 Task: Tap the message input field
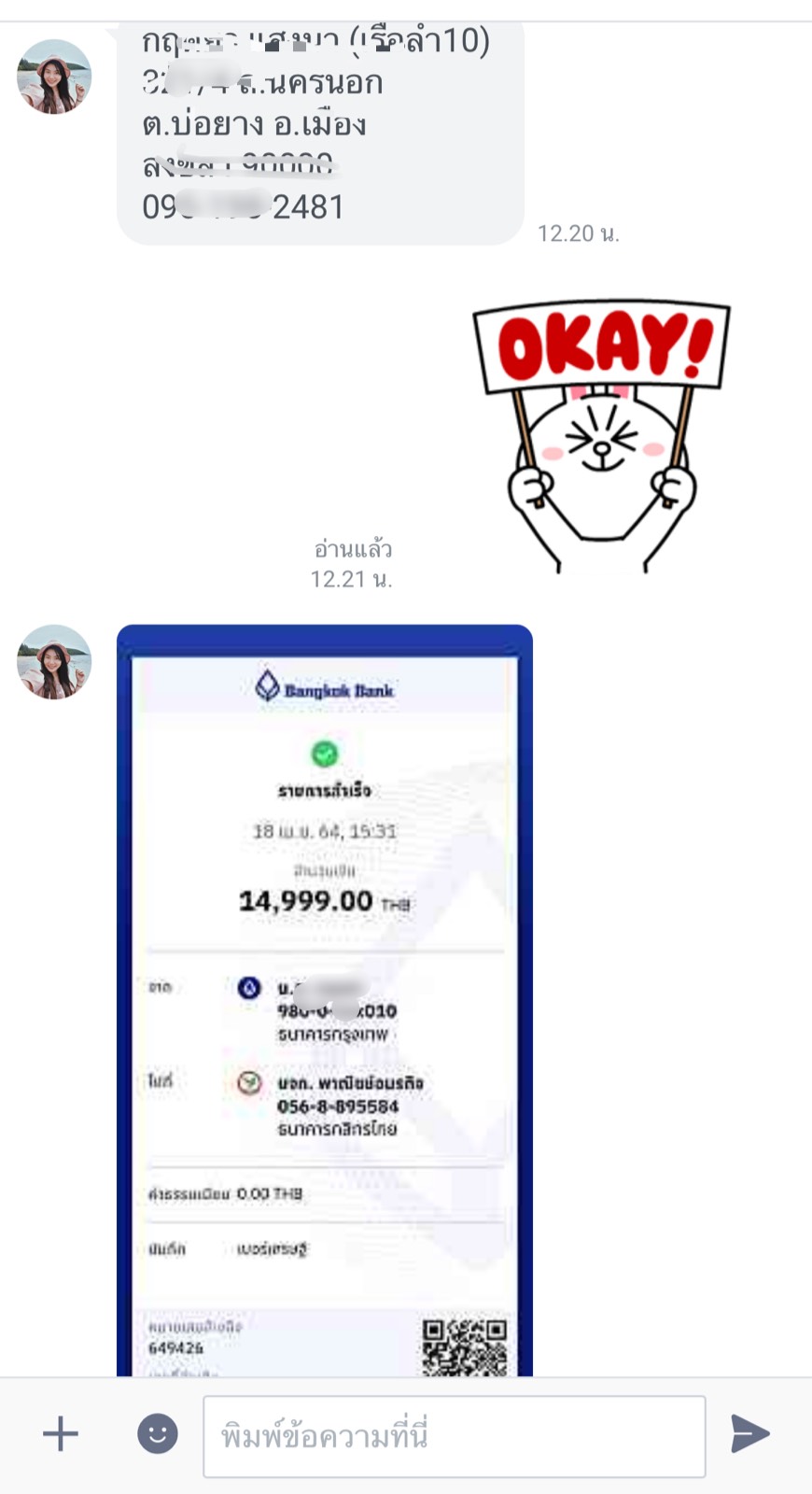pos(454,1436)
